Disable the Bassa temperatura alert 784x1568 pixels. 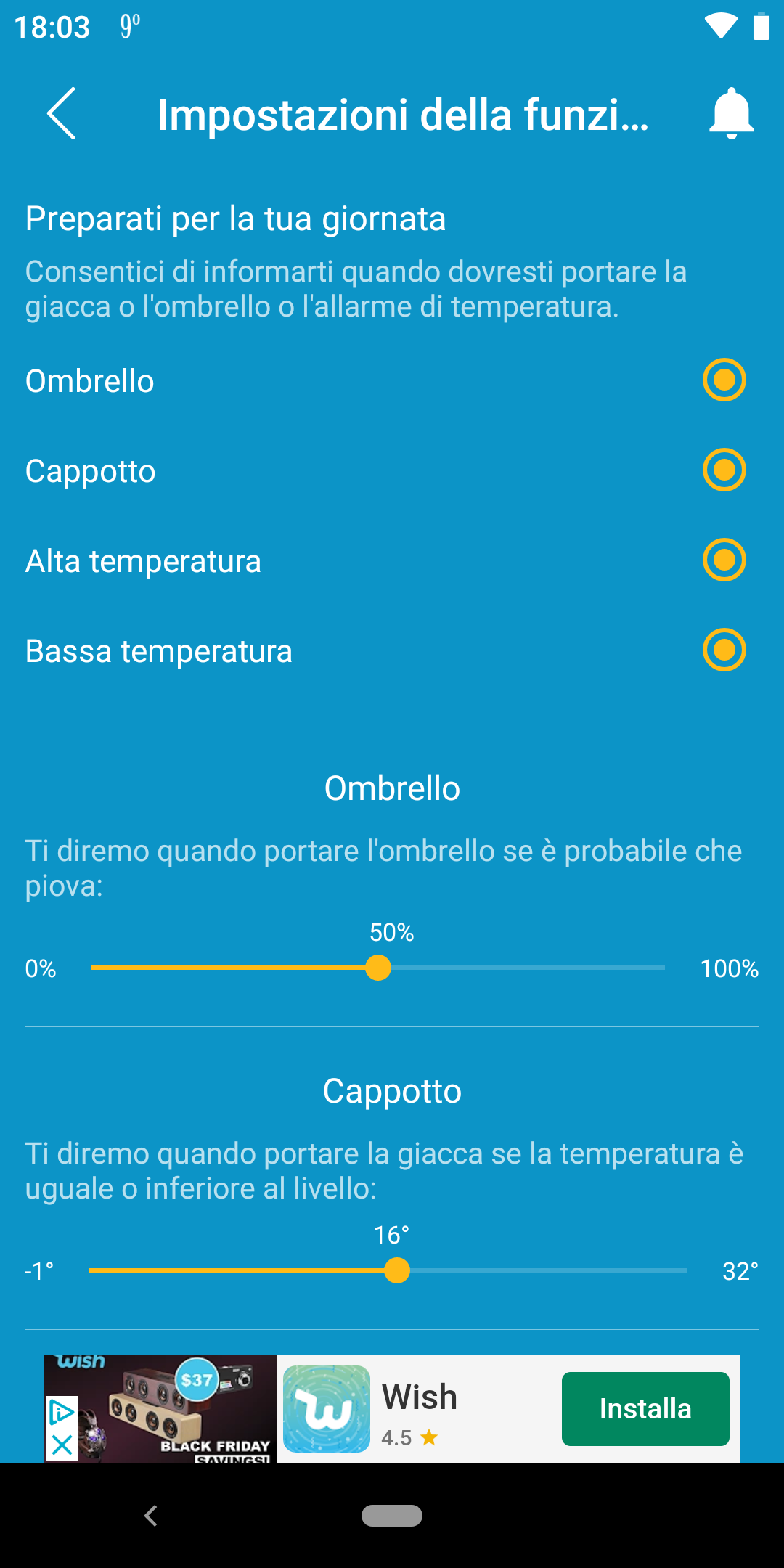[724, 650]
